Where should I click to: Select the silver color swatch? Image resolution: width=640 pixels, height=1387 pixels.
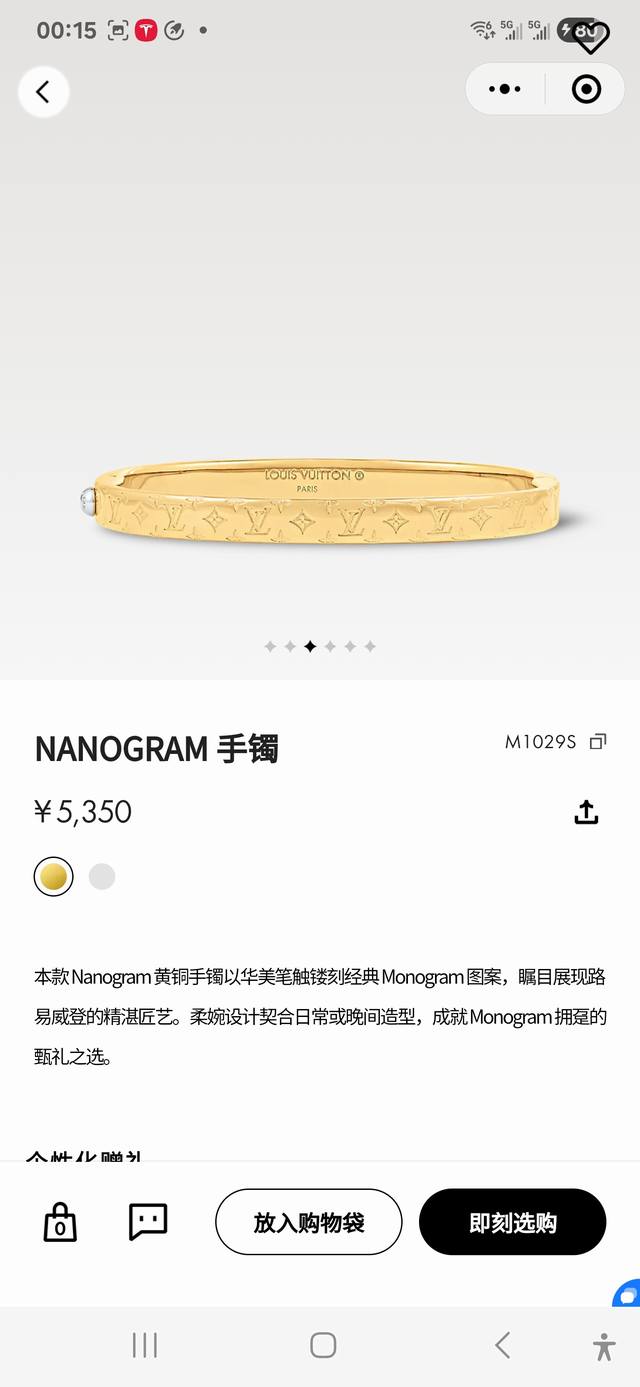[102, 877]
